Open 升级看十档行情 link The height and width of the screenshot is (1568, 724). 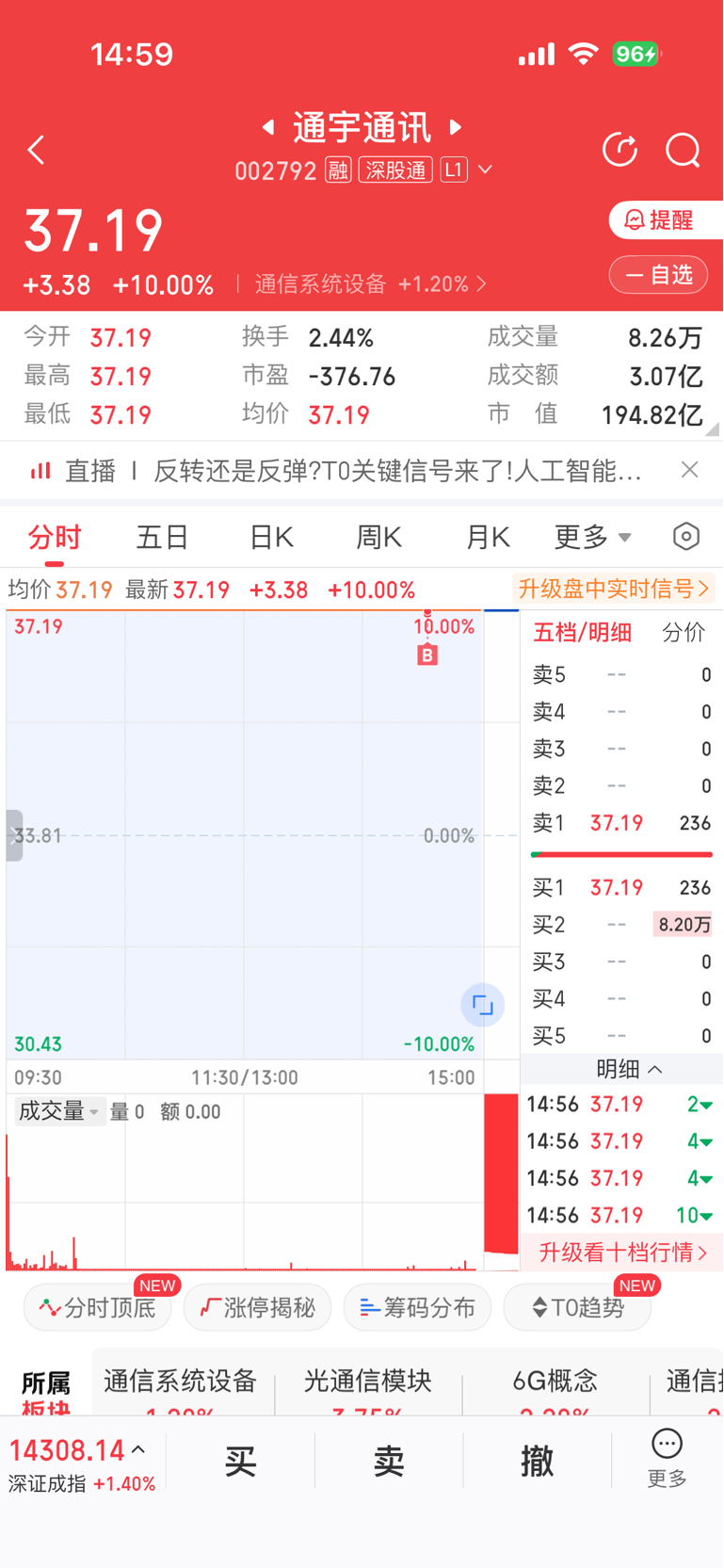(622, 1253)
